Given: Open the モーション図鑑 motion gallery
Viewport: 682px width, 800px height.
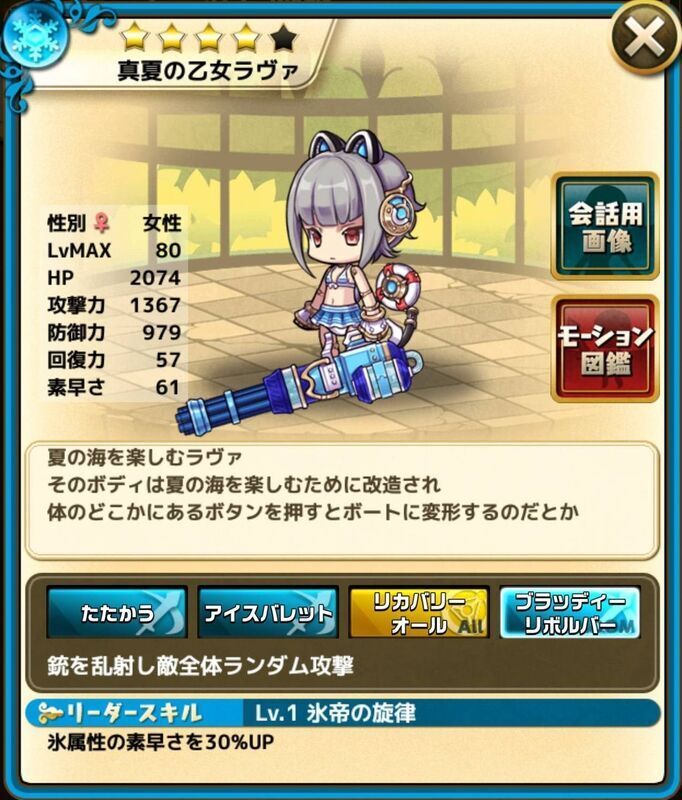Looking at the screenshot, I should pyautogui.click(x=604, y=347).
